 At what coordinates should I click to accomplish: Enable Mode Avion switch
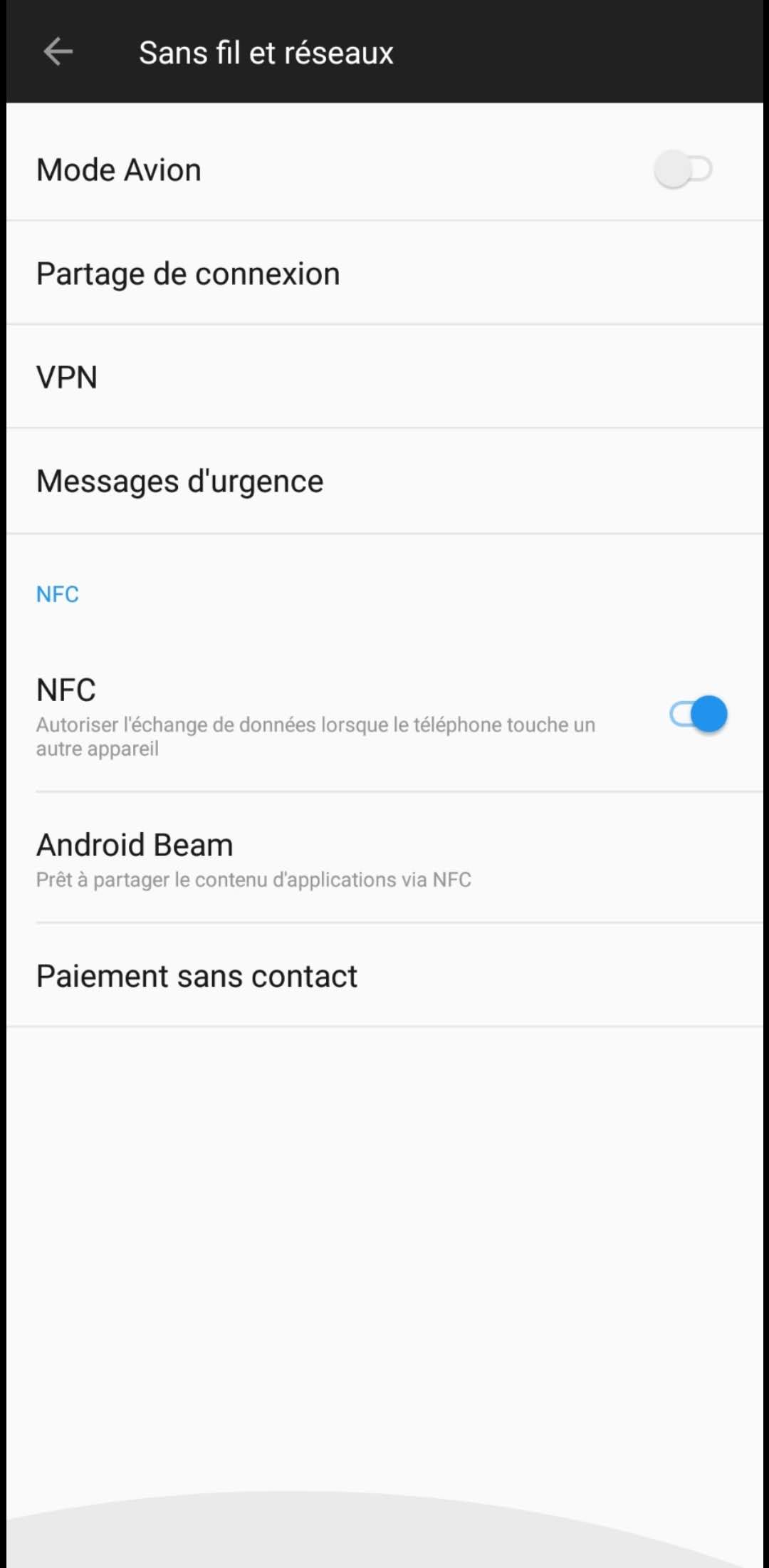tap(683, 170)
